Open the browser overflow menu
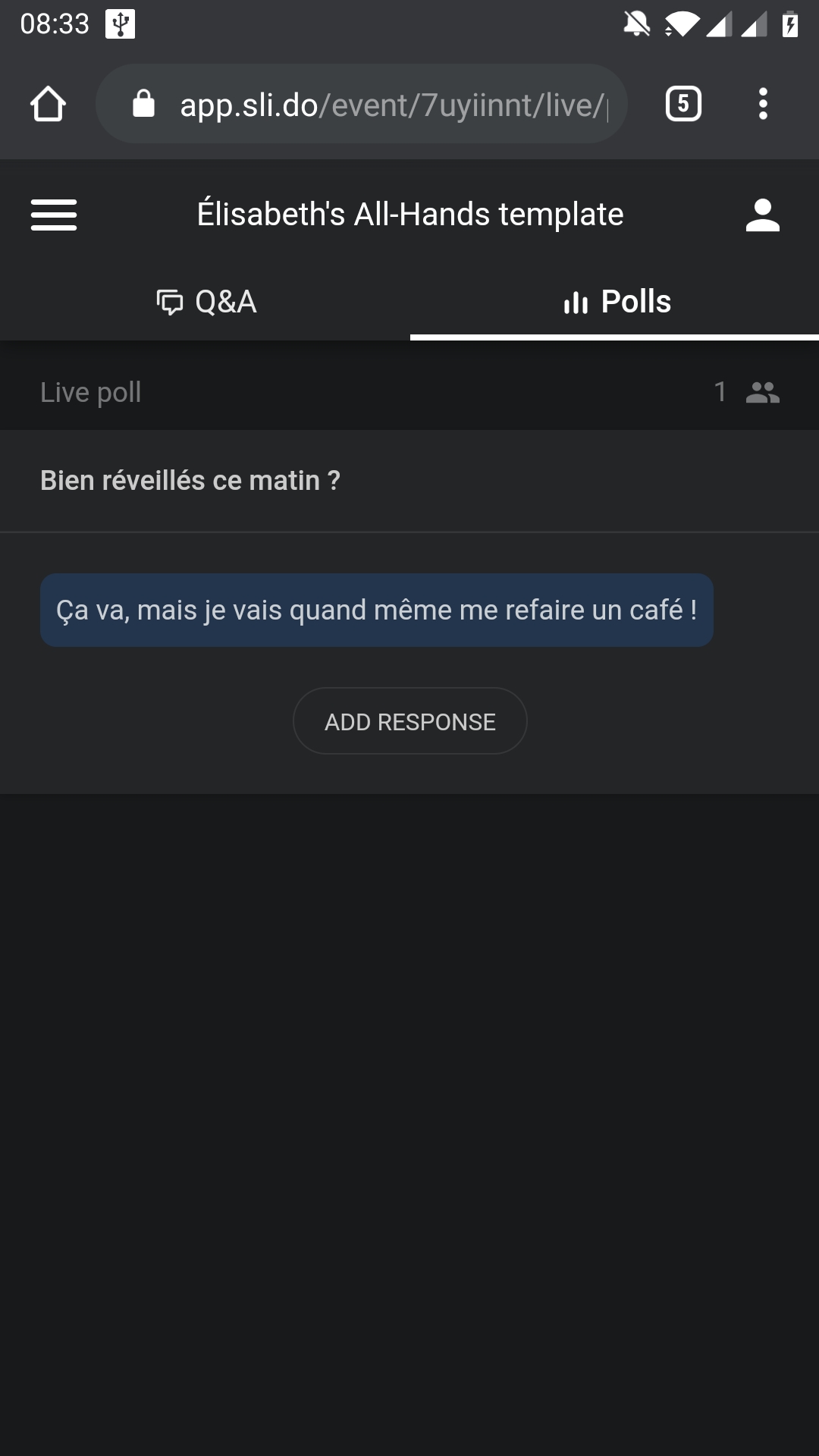819x1456 pixels. tap(763, 104)
